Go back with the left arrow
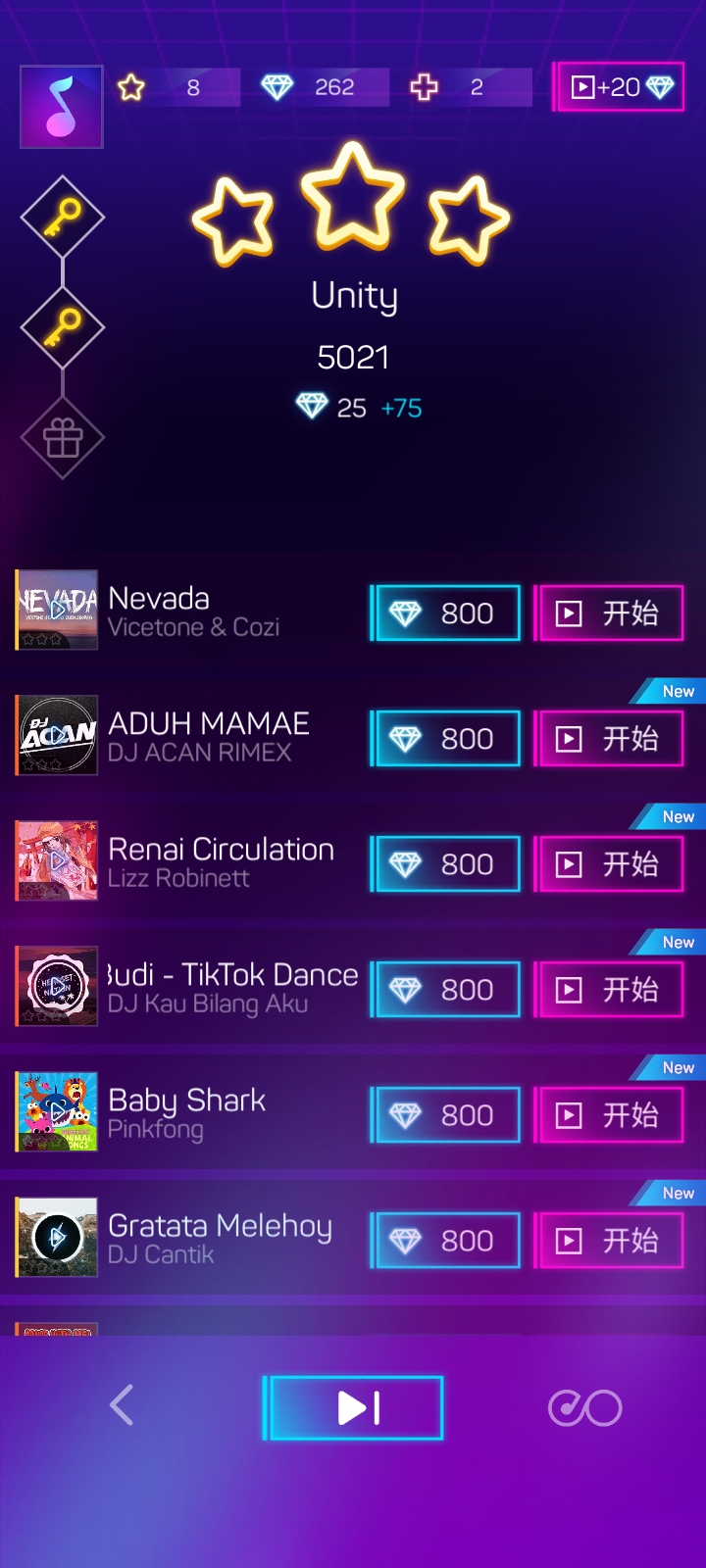706x1568 pixels. (122, 1405)
